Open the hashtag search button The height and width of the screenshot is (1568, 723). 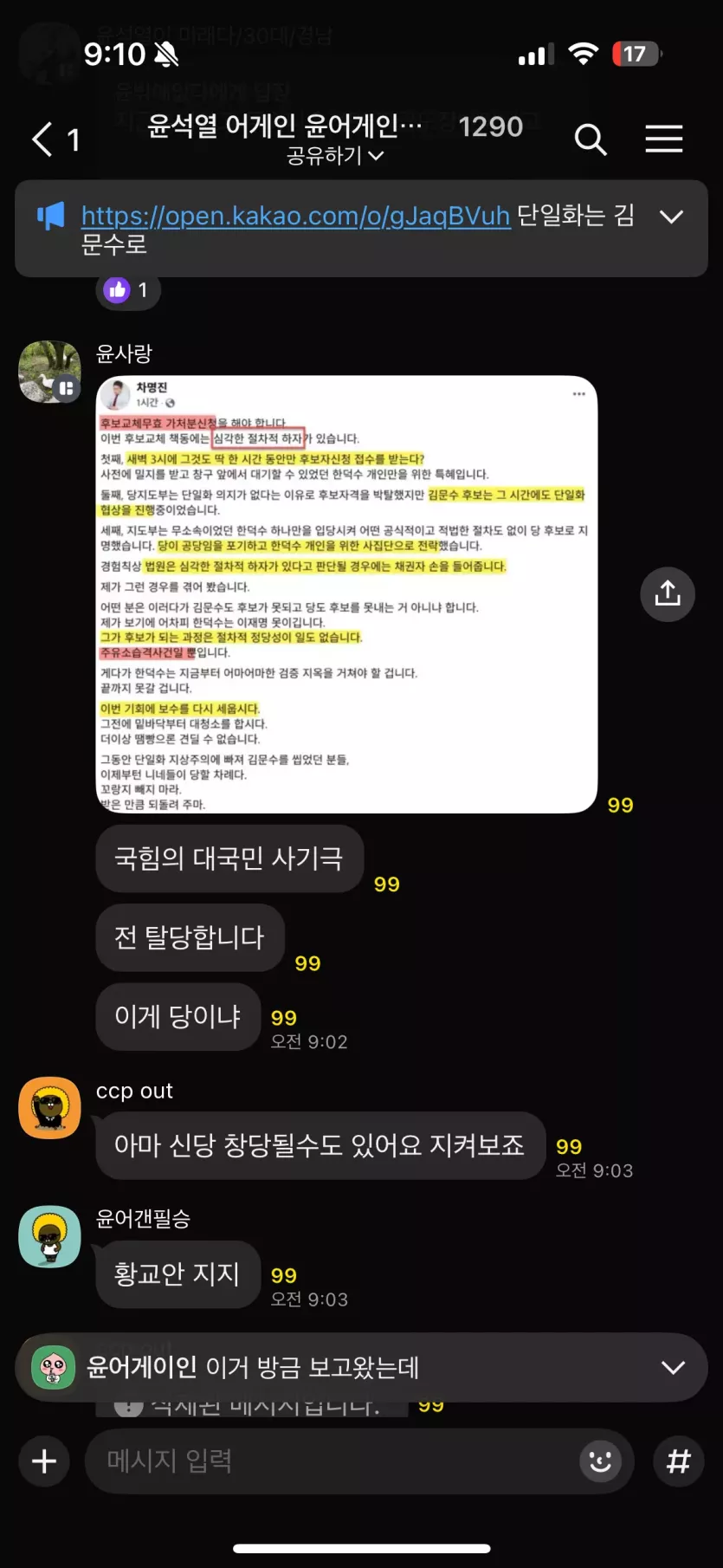click(678, 1461)
